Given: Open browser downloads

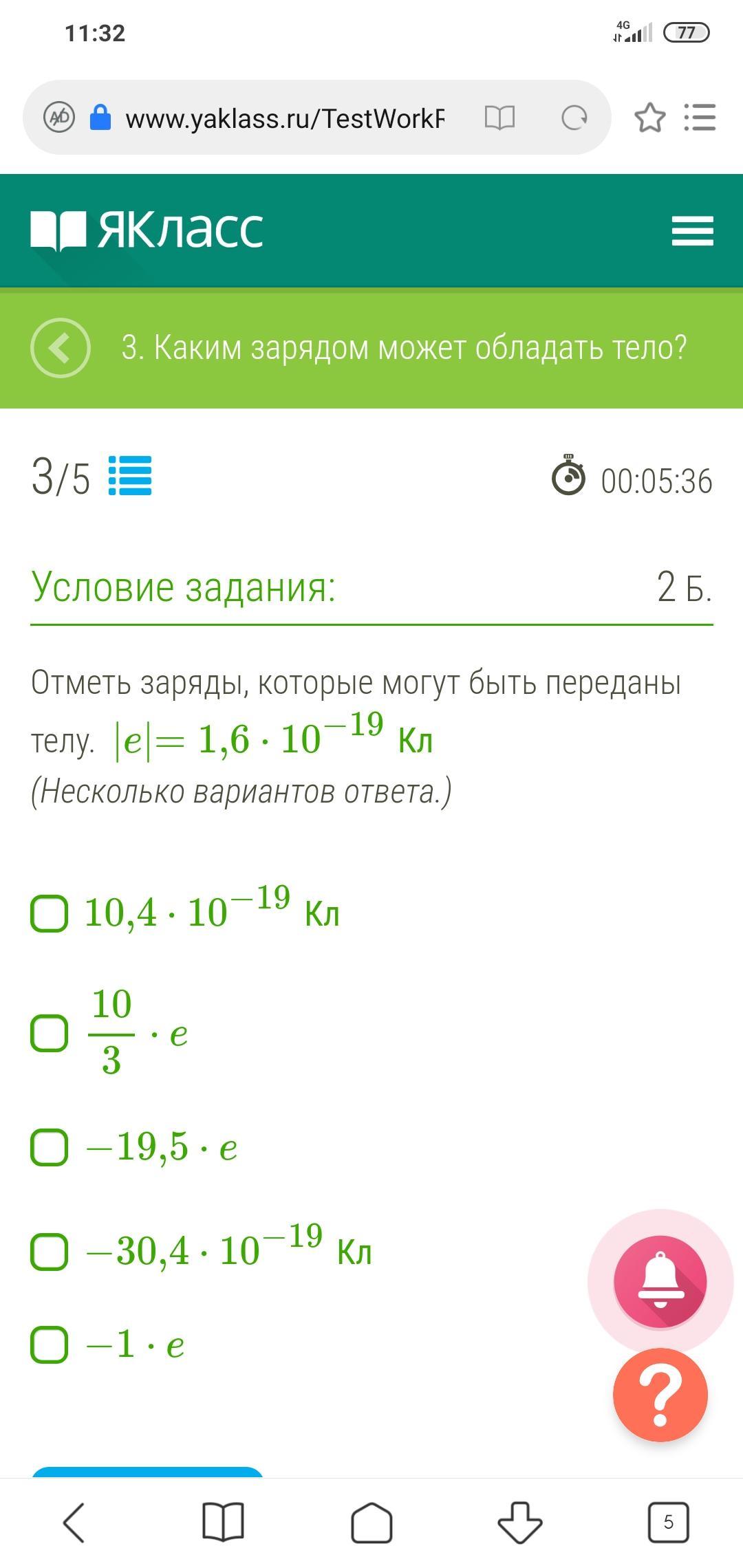Looking at the screenshot, I should pos(520,1522).
